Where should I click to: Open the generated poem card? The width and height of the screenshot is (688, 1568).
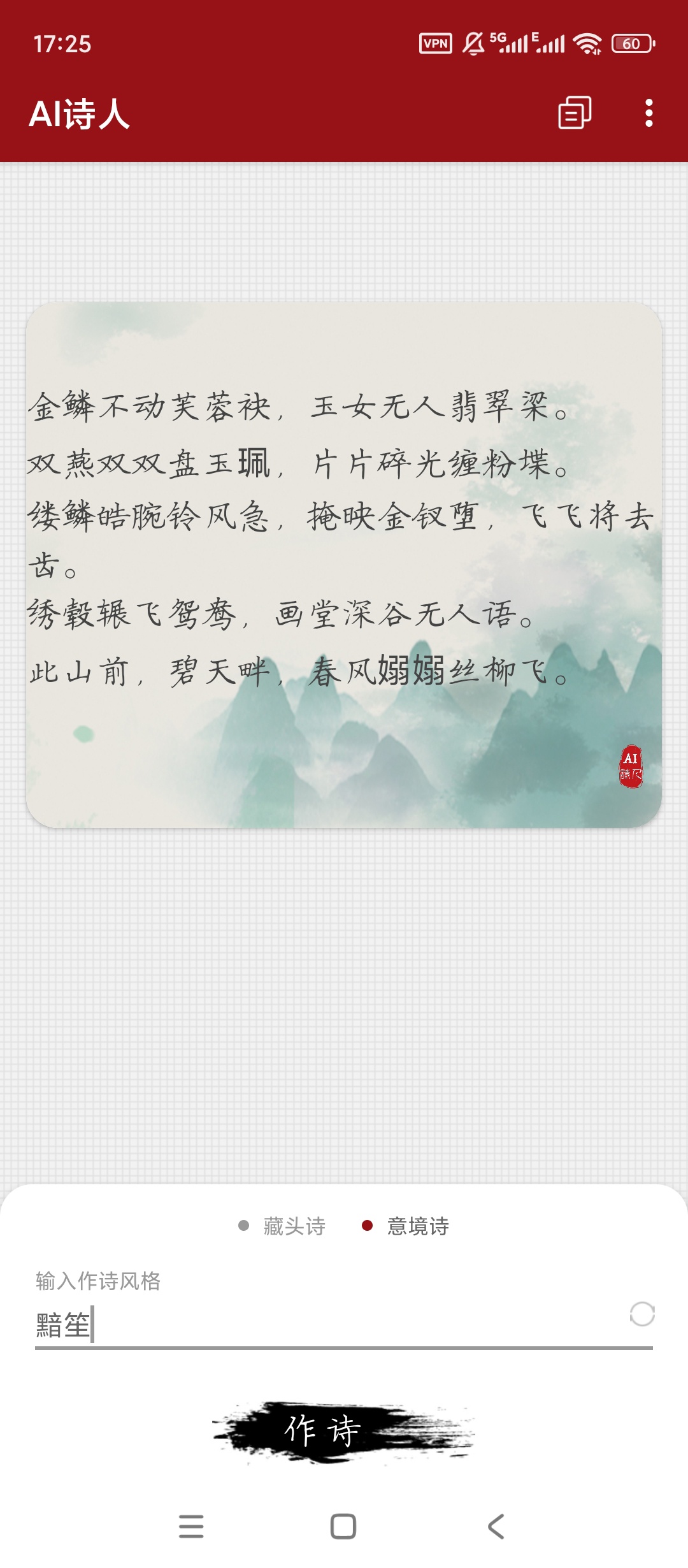(344, 565)
